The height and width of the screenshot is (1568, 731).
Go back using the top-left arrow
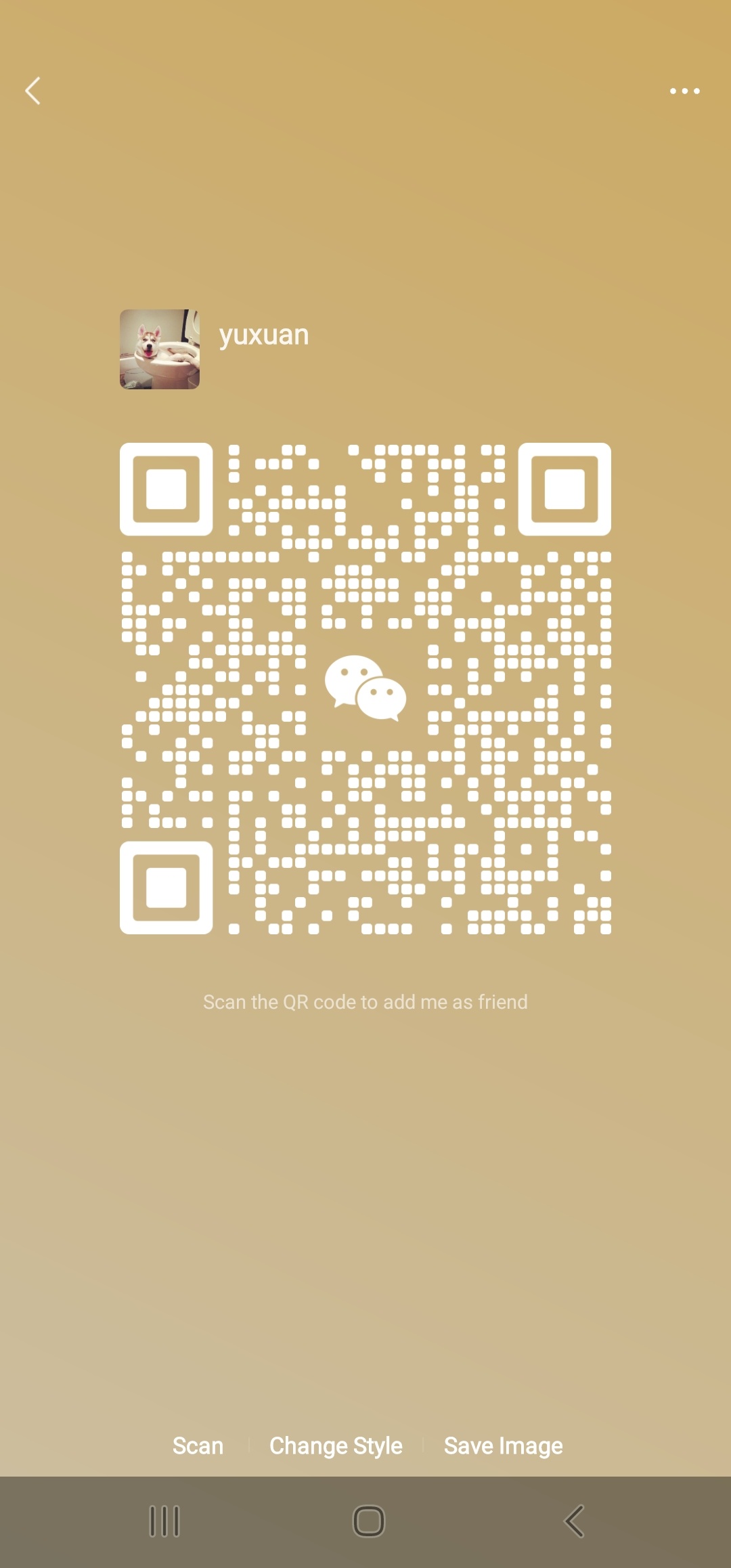[x=32, y=91]
